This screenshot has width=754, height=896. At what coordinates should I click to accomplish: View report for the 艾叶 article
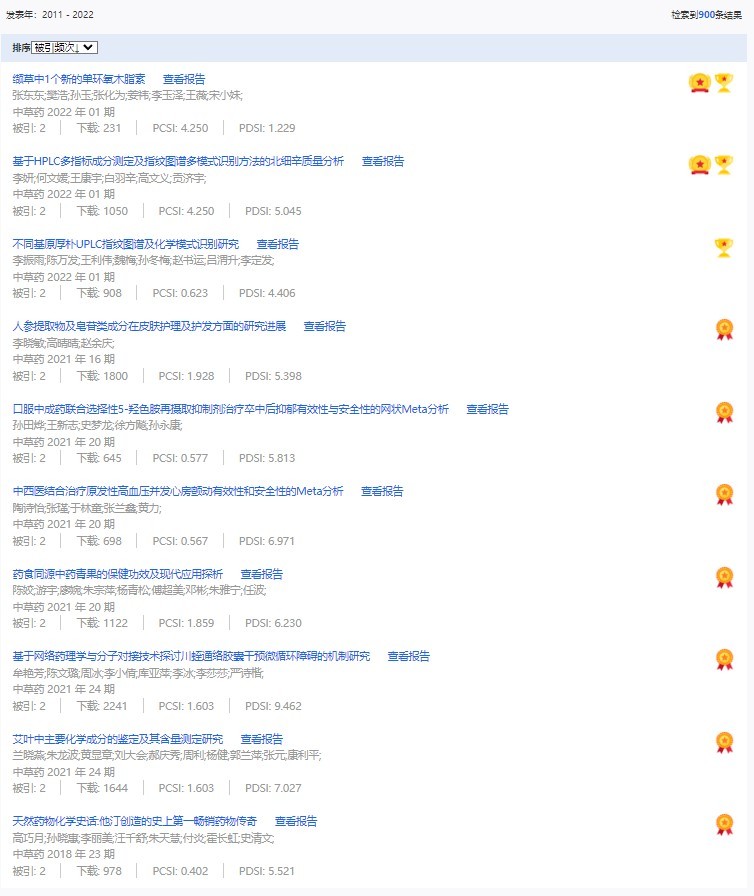(x=262, y=739)
